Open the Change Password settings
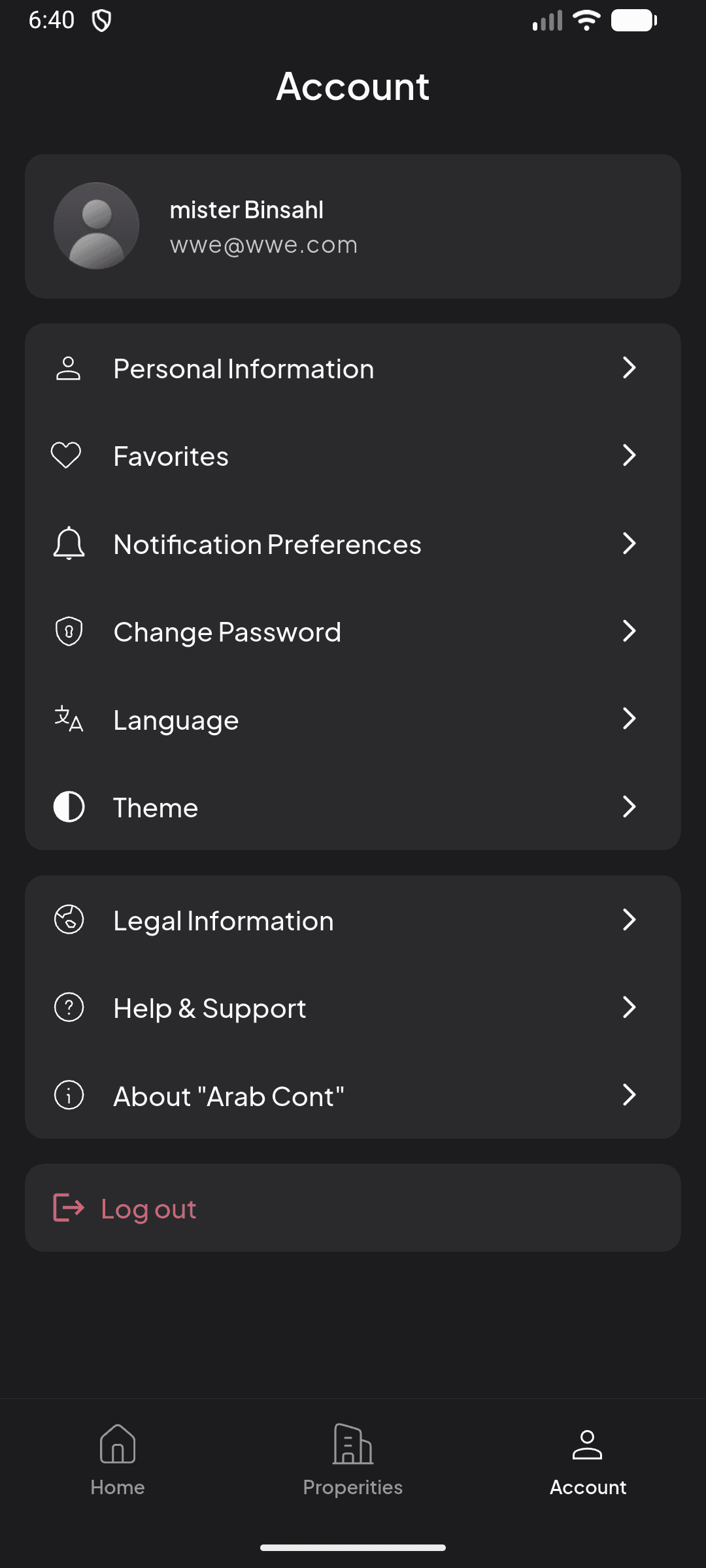This screenshot has height=1568, width=706. pyautogui.click(x=227, y=631)
